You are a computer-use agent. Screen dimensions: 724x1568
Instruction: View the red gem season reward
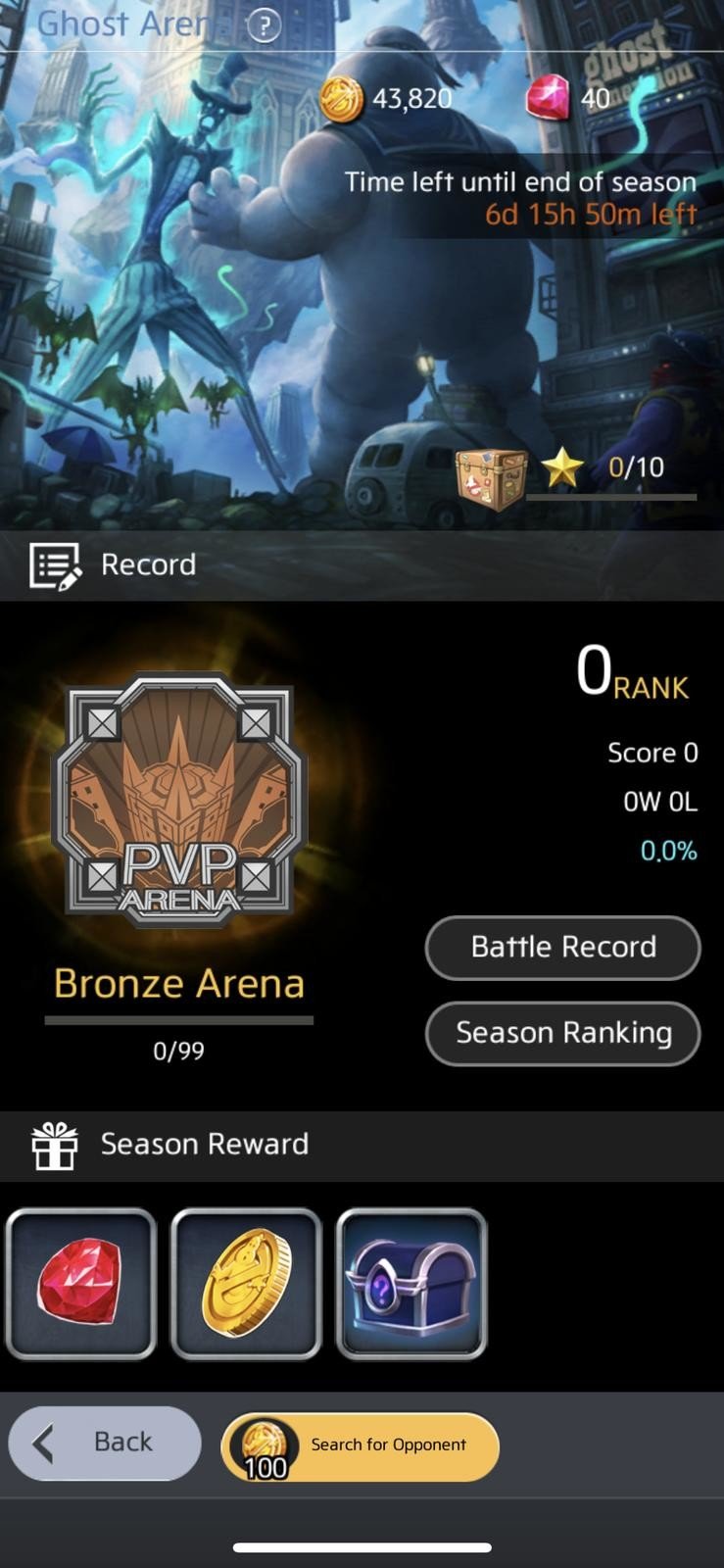click(81, 1283)
